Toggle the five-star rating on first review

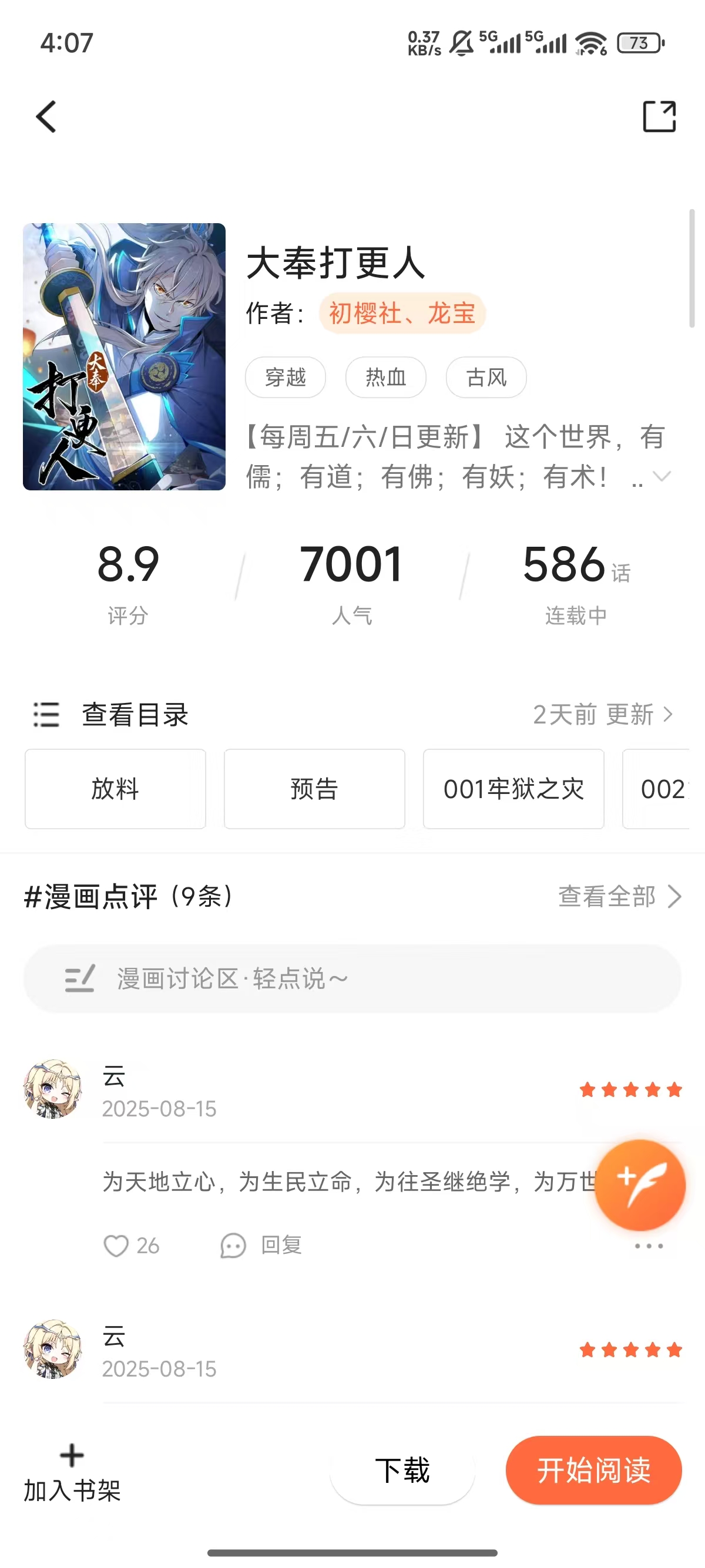[x=630, y=1090]
